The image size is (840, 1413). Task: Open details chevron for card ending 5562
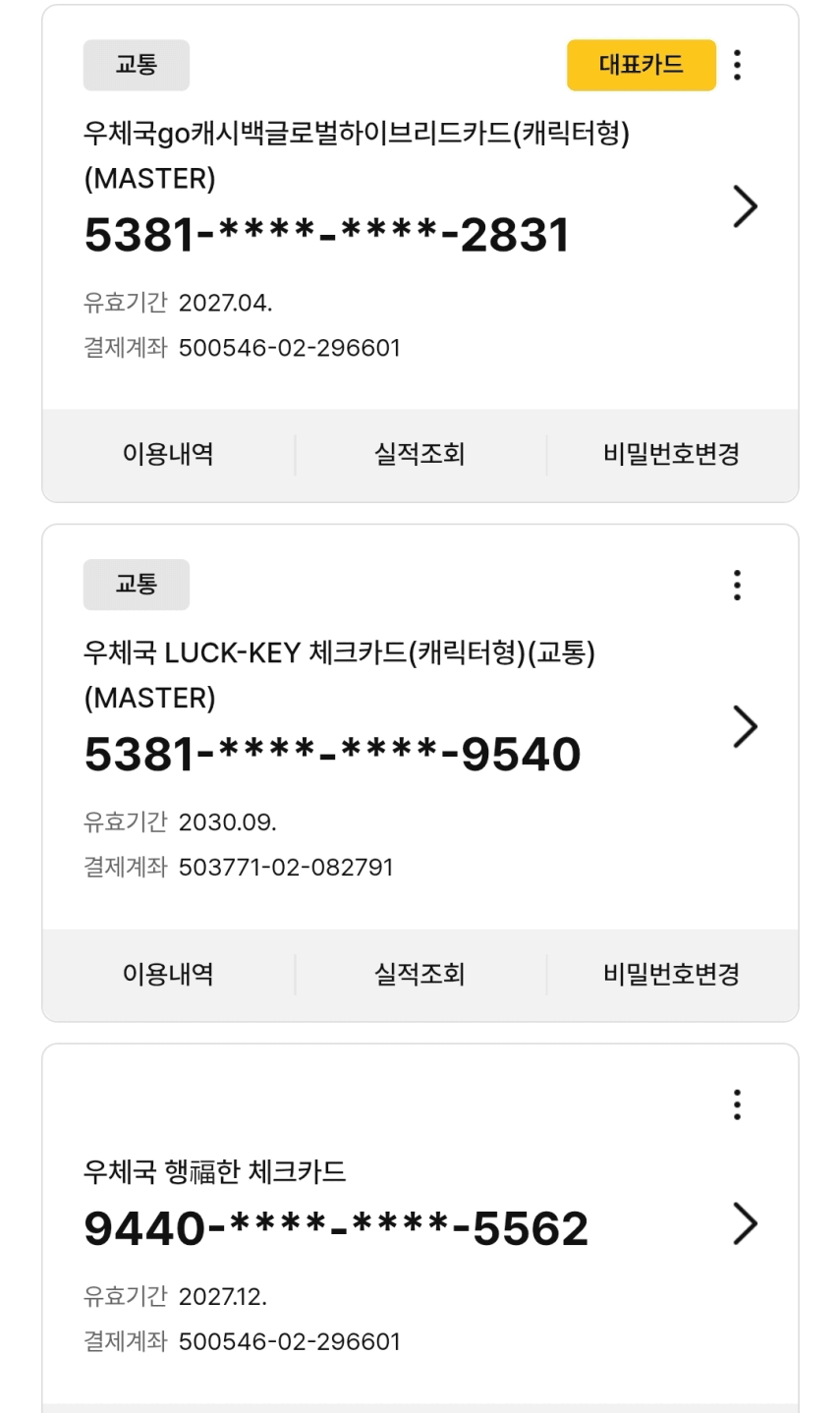click(x=745, y=1224)
